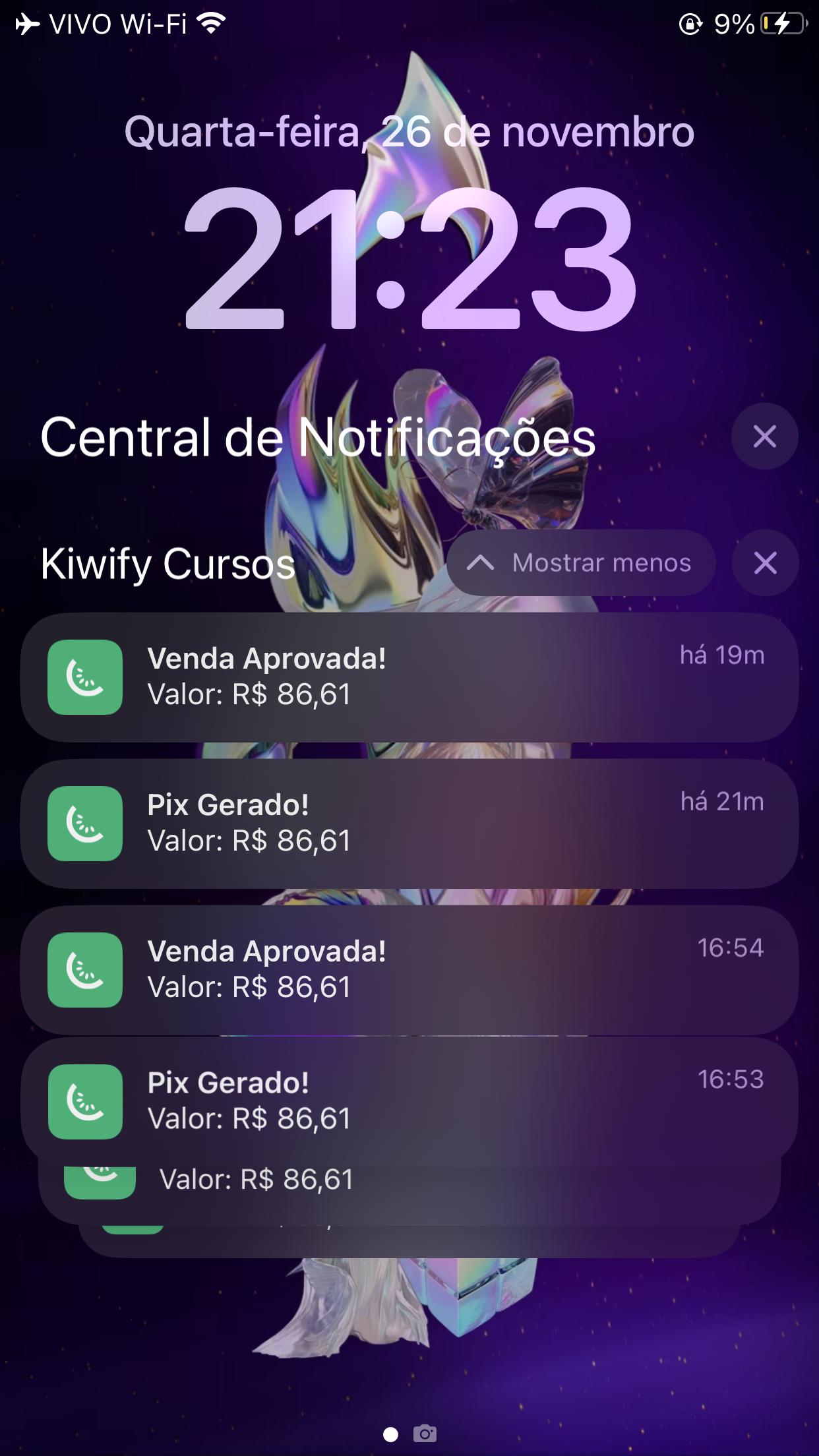The width and height of the screenshot is (819, 1456).
Task: Open the Pix Gerado notification from 16:53
Action: click(409, 1100)
